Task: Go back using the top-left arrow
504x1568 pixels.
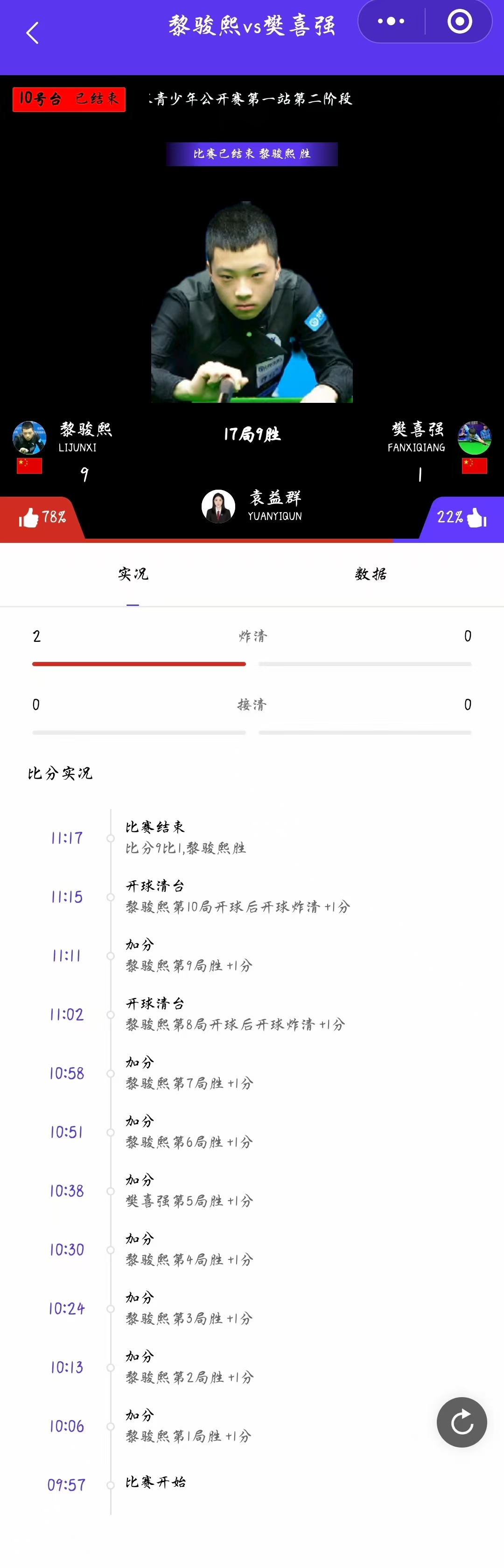Action: (32, 33)
